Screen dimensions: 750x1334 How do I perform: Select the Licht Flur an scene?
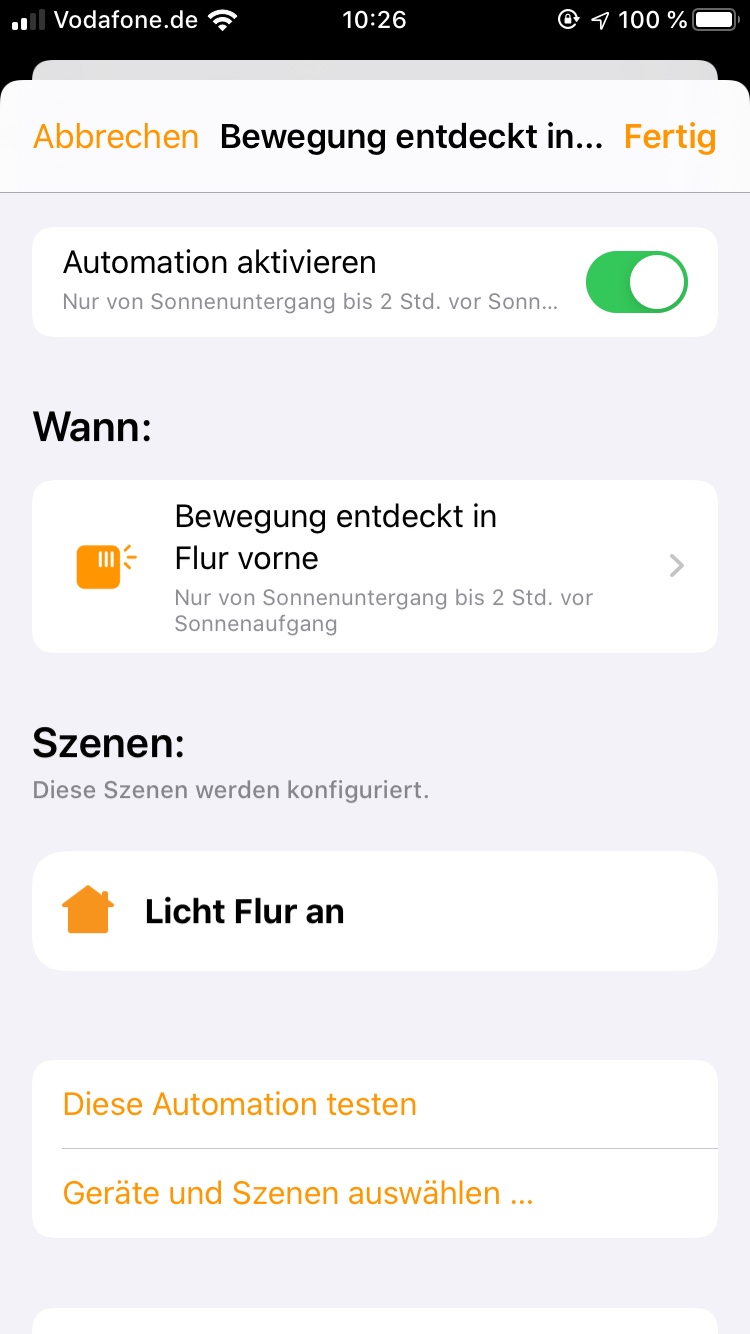(375, 911)
